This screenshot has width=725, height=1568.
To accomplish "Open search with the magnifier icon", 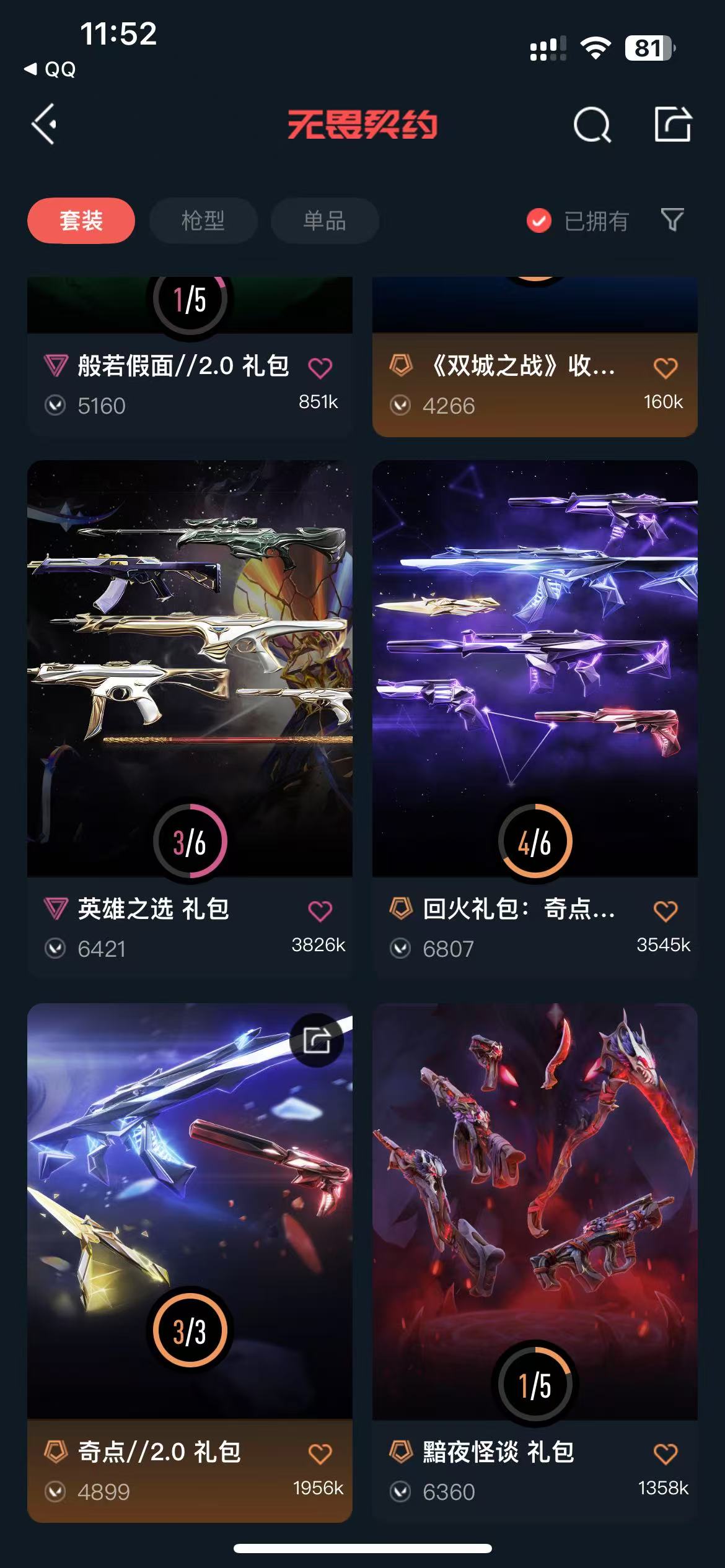I will 592,125.
